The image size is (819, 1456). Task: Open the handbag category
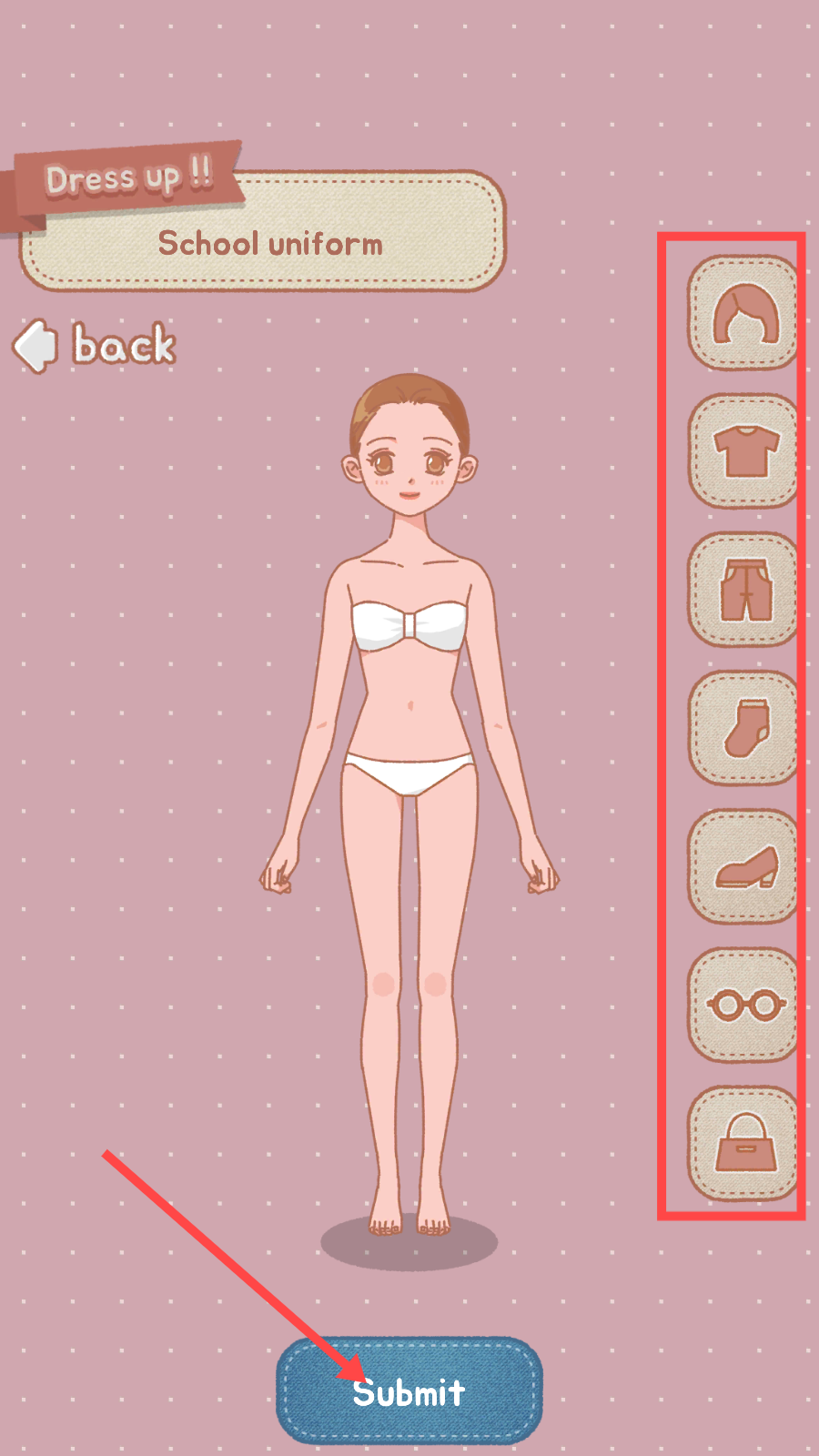pyautogui.click(x=744, y=1143)
